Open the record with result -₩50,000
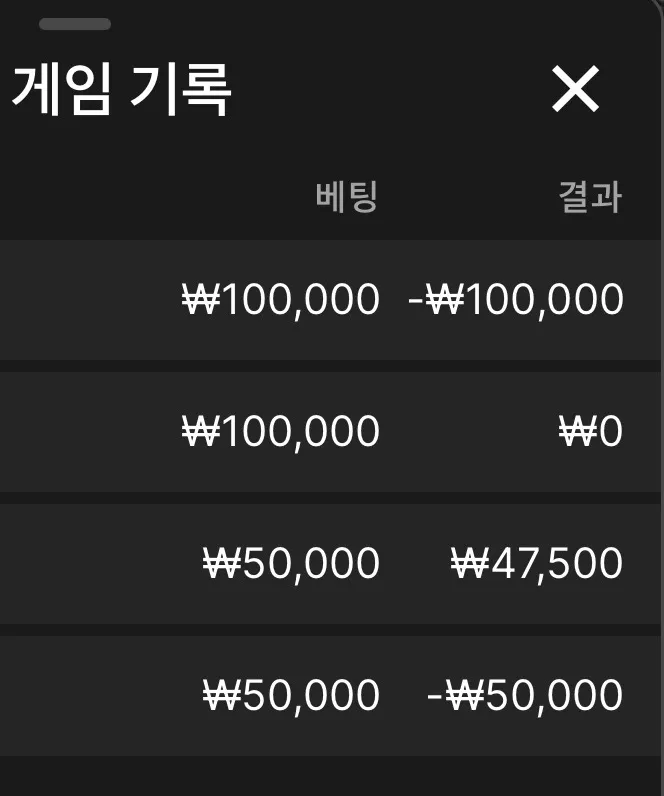This screenshot has height=796, width=664. (x=330, y=696)
